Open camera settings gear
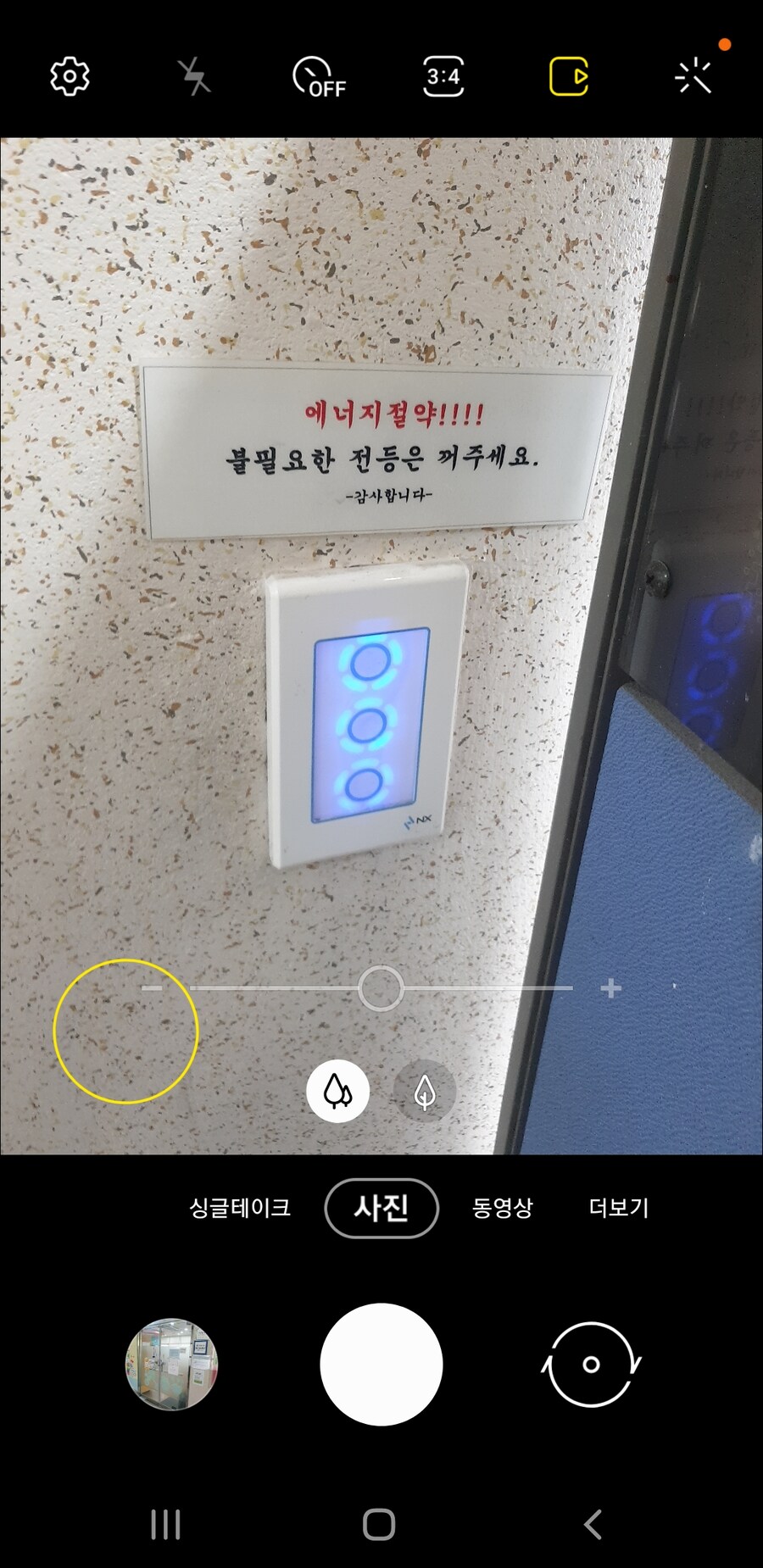This screenshot has height=1568, width=763. pyautogui.click(x=70, y=77)
